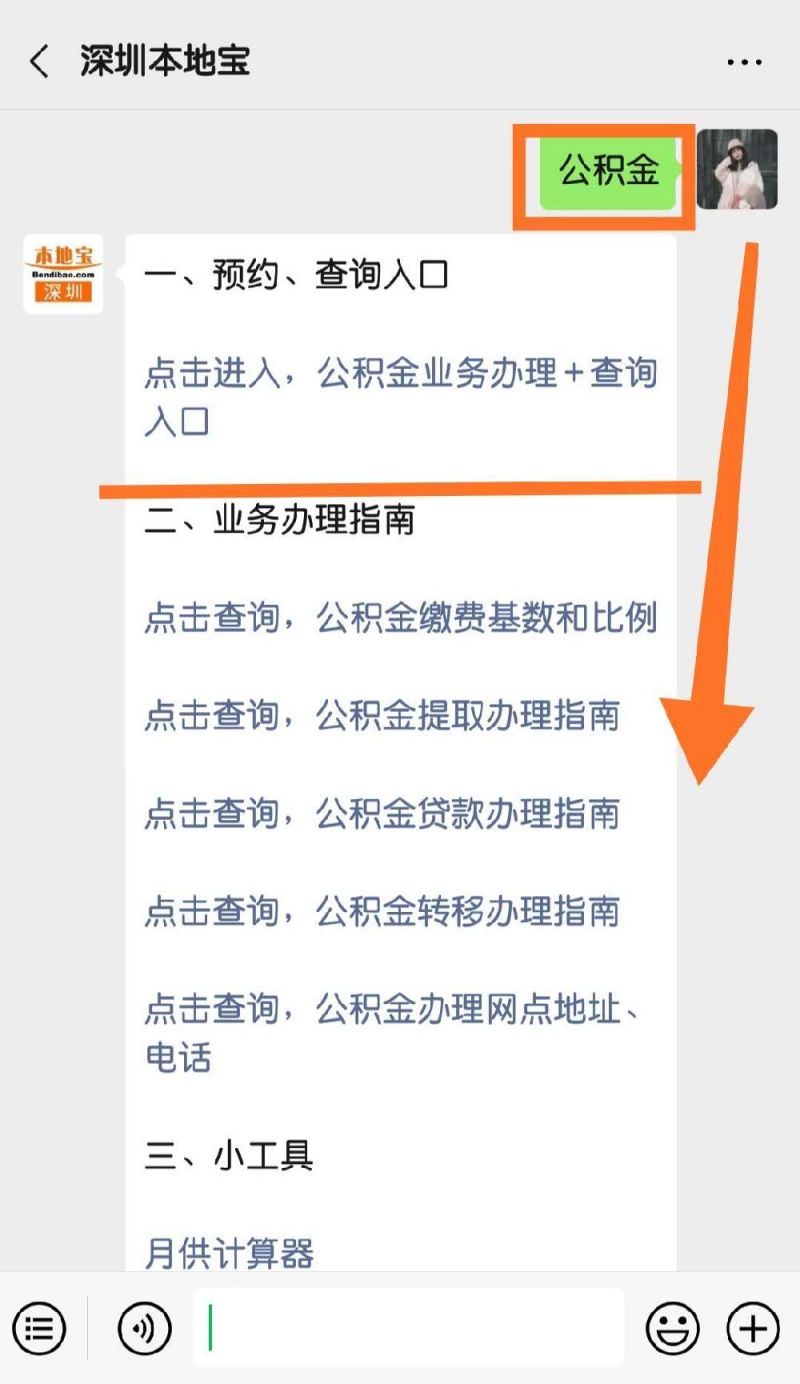This screenshot has height=1384, width=800.
Task: Open the three-dot overflow menu
Action: point(744,62)
